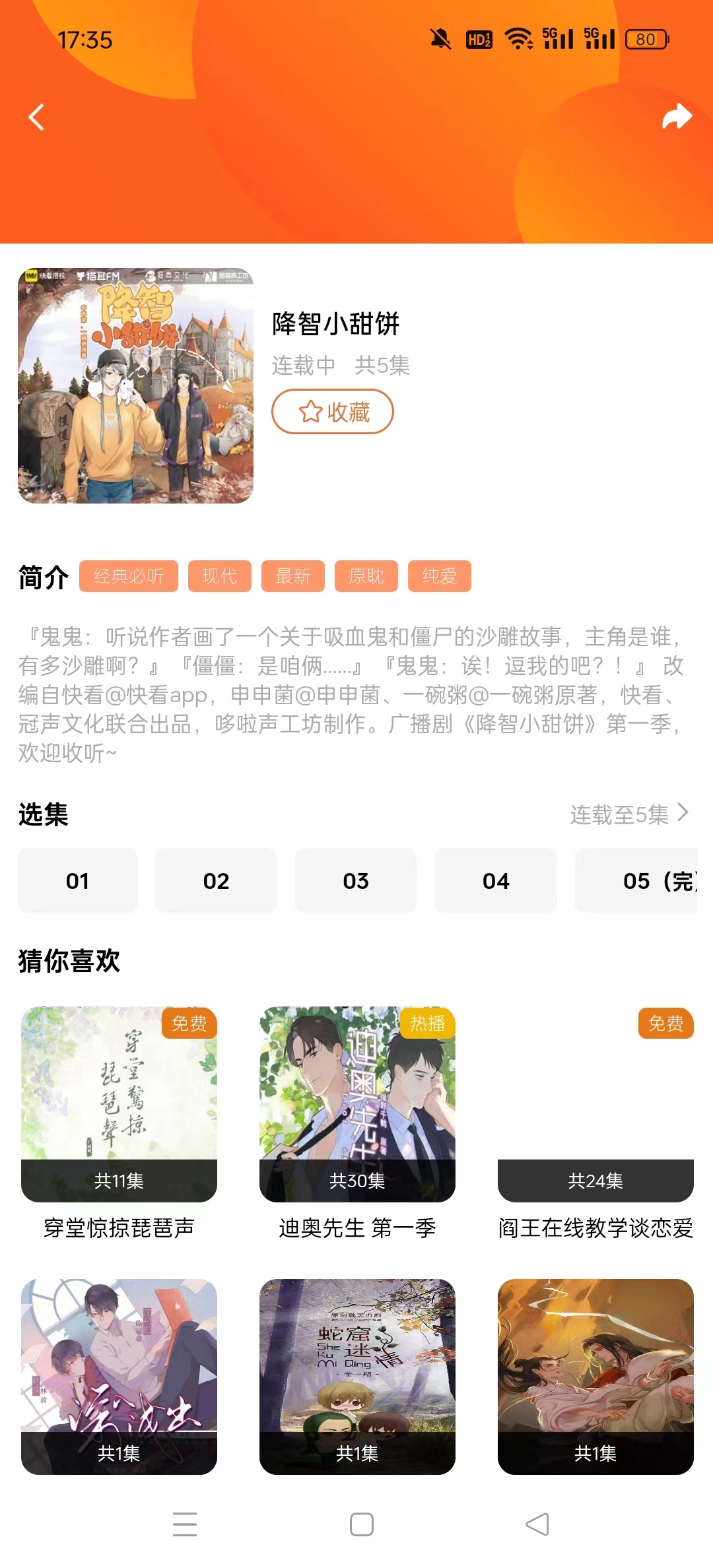
Task: Share this audio drama via the arrow icon
Action: click(x=677, y=117)
